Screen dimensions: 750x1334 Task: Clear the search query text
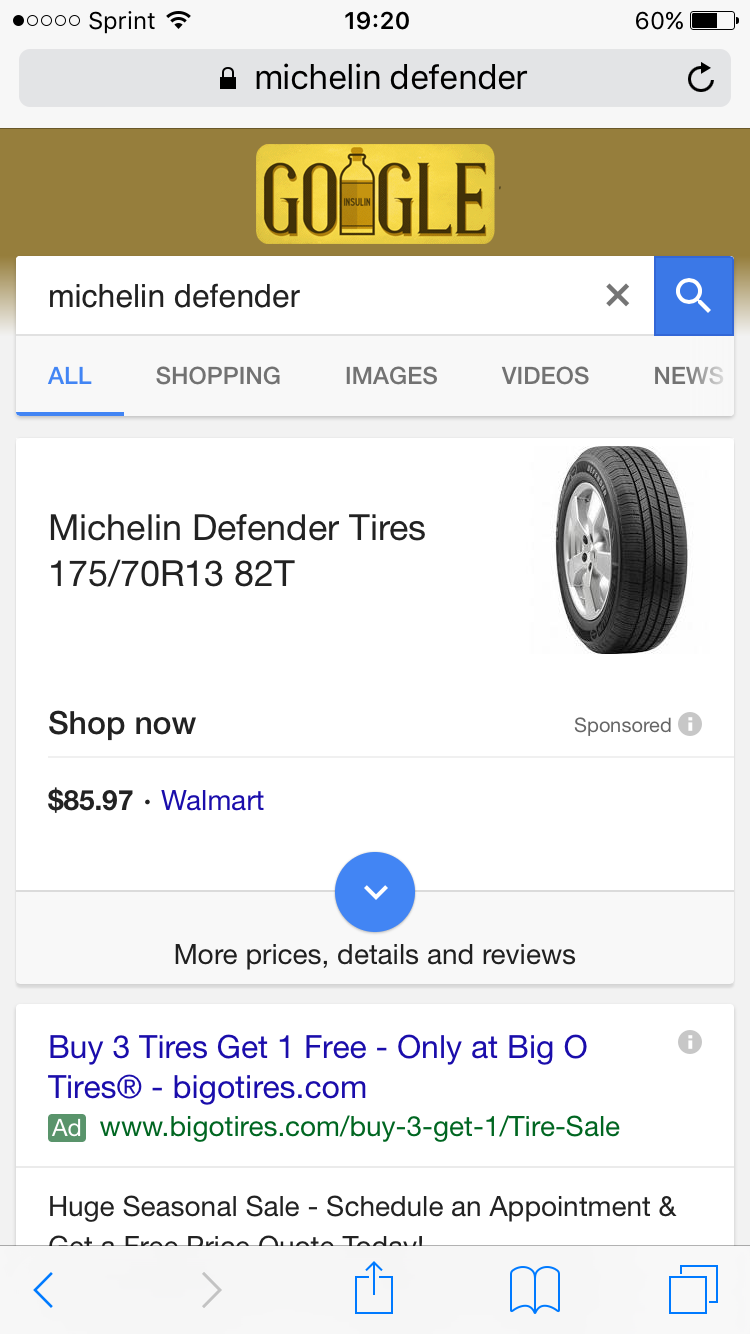[x=618, y=295]
